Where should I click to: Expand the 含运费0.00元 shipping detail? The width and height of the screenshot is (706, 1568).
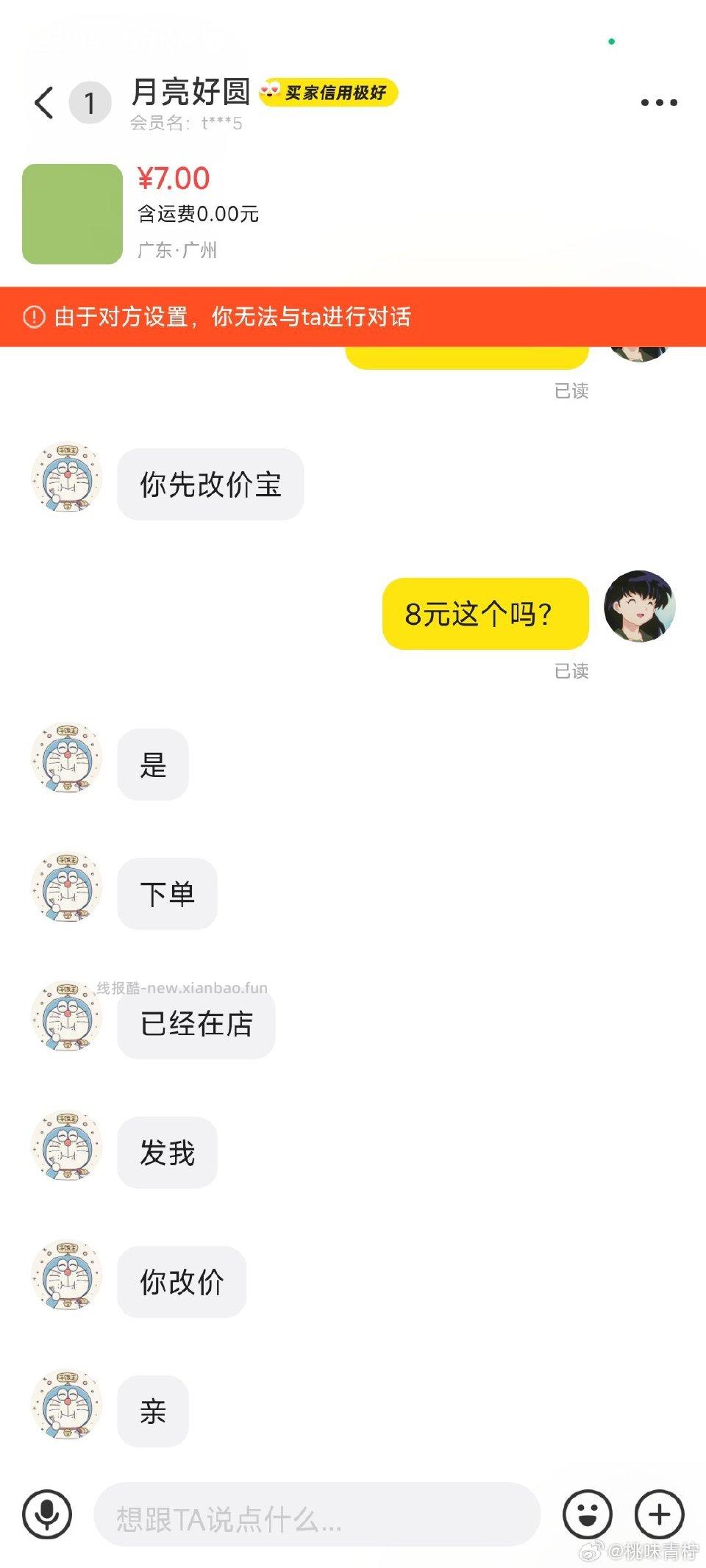coord(196,215)
